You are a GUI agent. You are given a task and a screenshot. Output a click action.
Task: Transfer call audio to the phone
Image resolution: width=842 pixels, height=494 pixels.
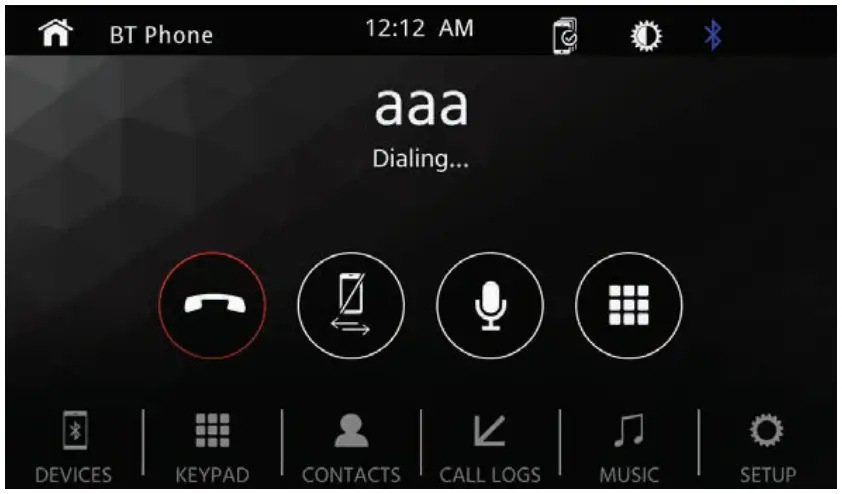351,305
